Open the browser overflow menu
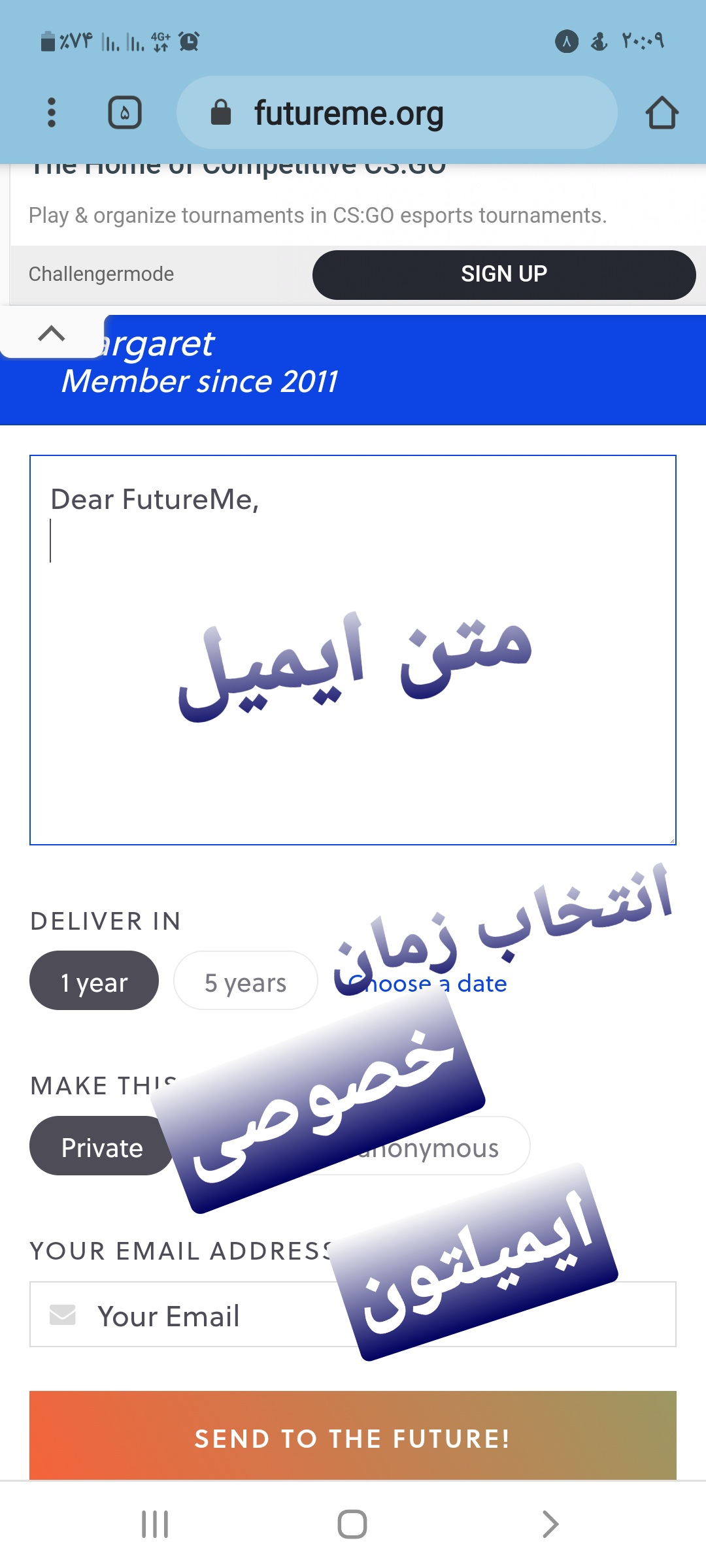706x1568 pixels. pyautogui.click(x=52, y=112)
